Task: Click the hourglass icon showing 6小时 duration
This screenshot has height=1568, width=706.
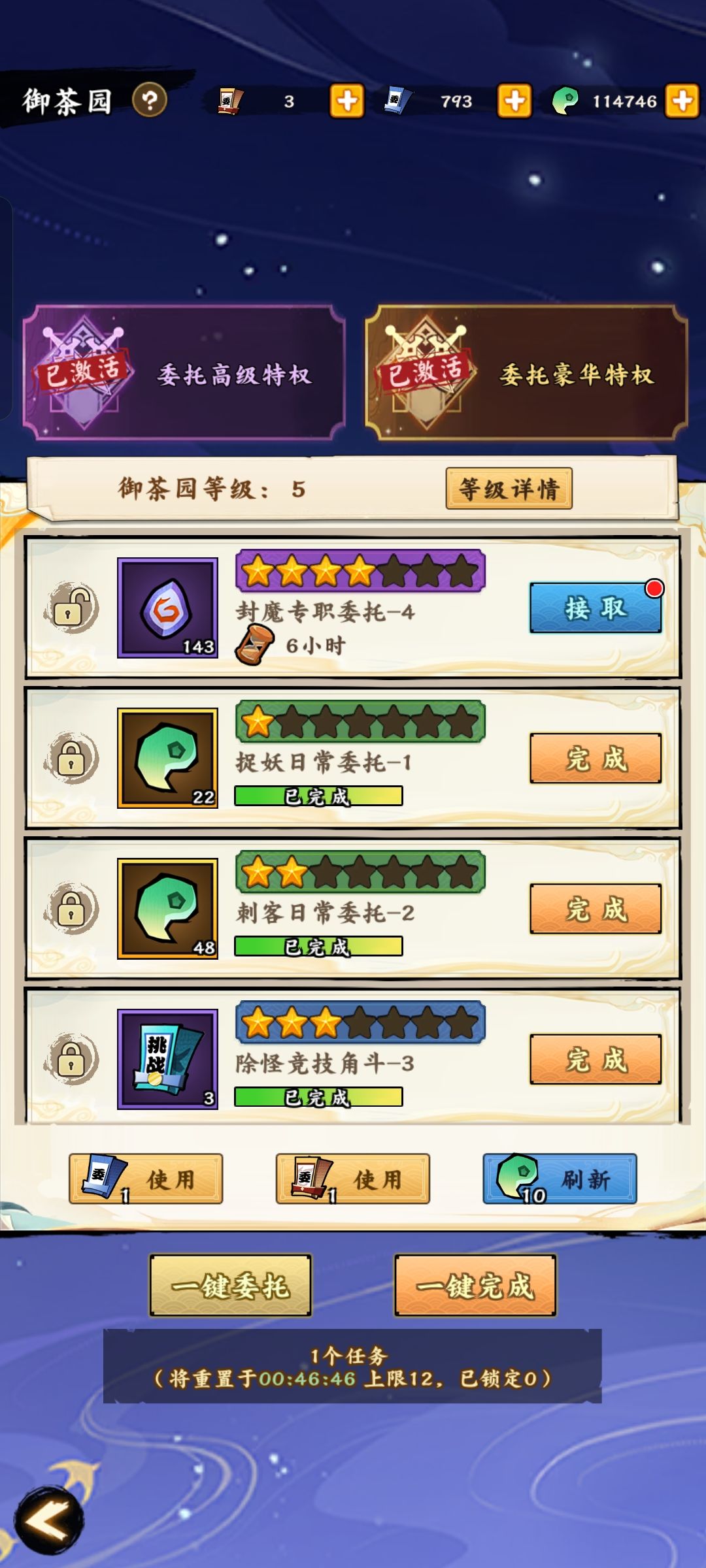Action: point(255,644)
